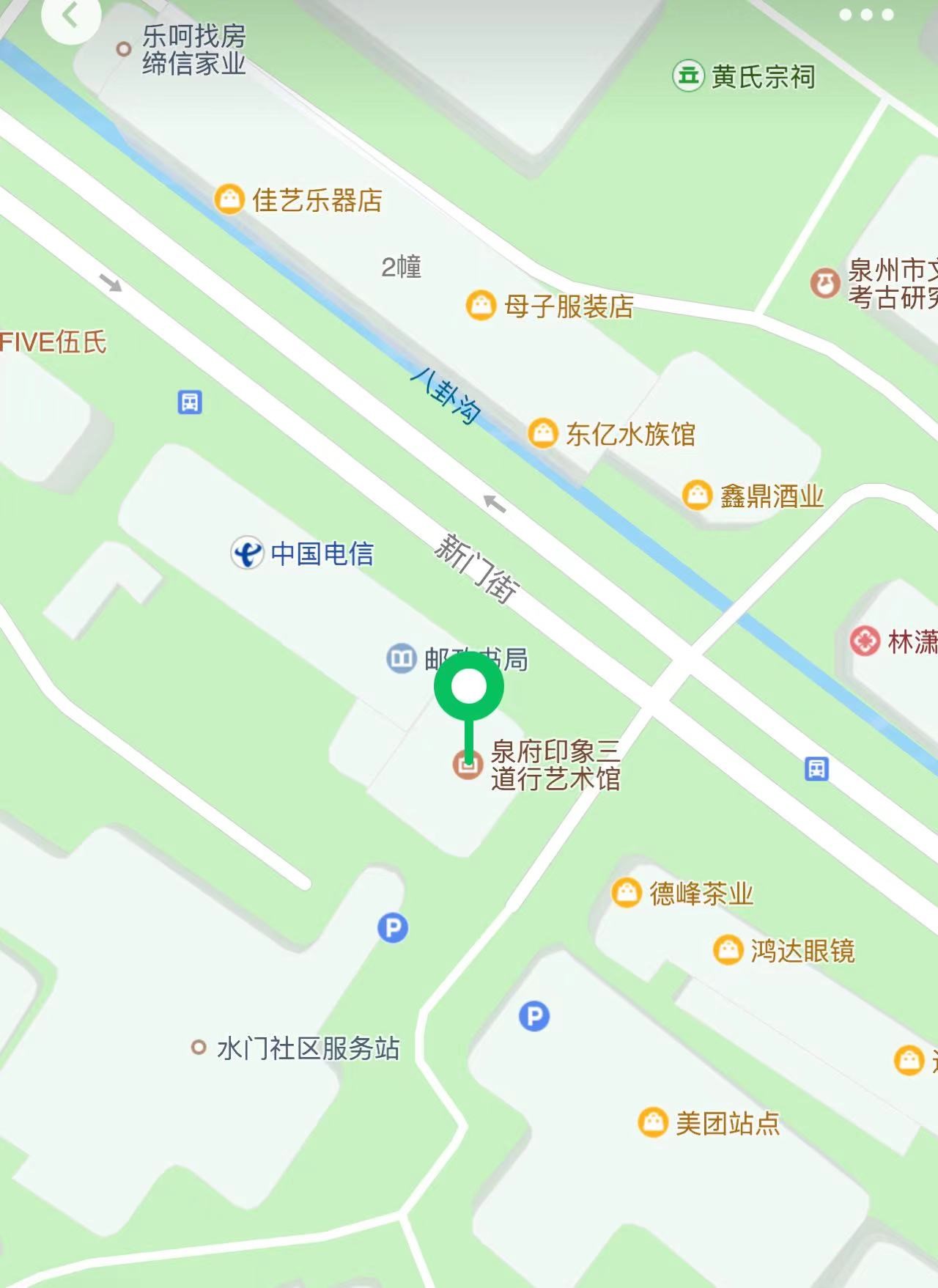Tap the 德峰茶业 marker

627,893
